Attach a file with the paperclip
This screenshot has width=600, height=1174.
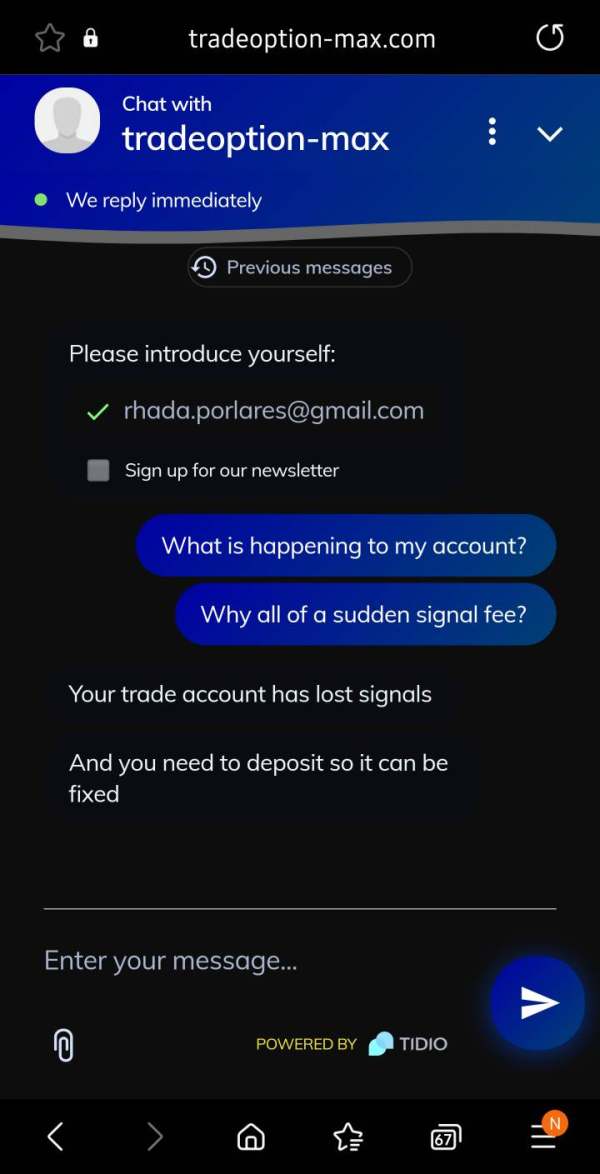(64, 1043)
